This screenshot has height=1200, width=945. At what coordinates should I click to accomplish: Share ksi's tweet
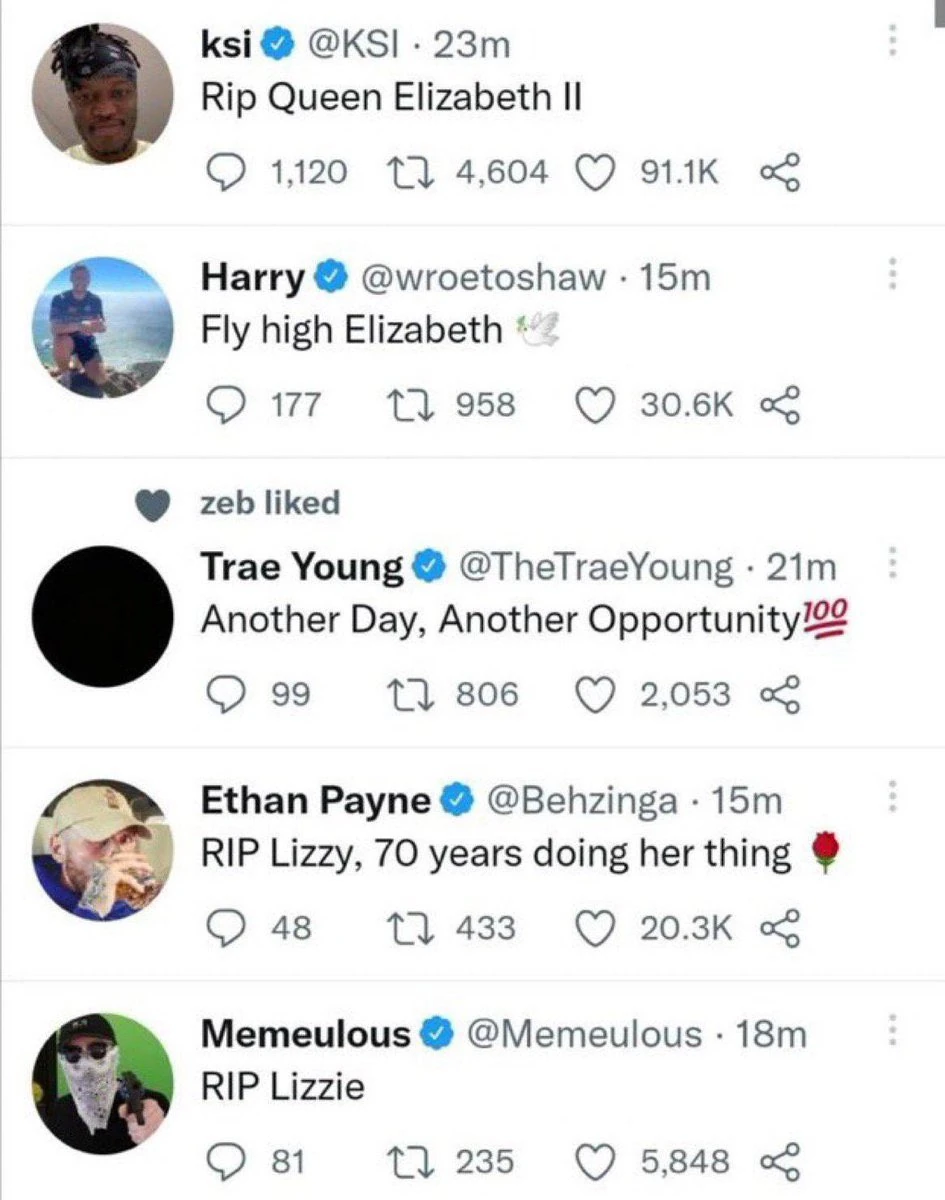780,173
